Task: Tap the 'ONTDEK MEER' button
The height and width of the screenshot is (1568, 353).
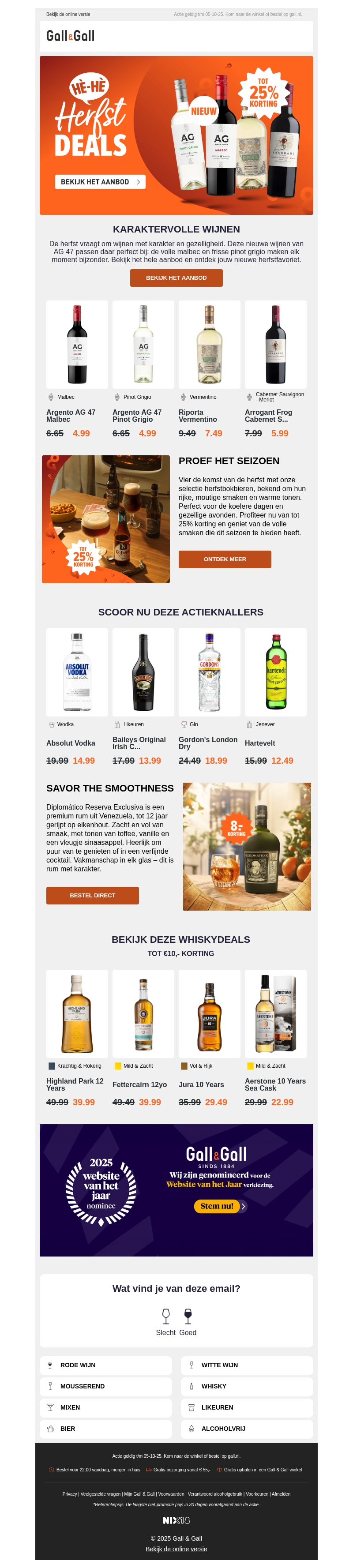Action: [225, 559]
